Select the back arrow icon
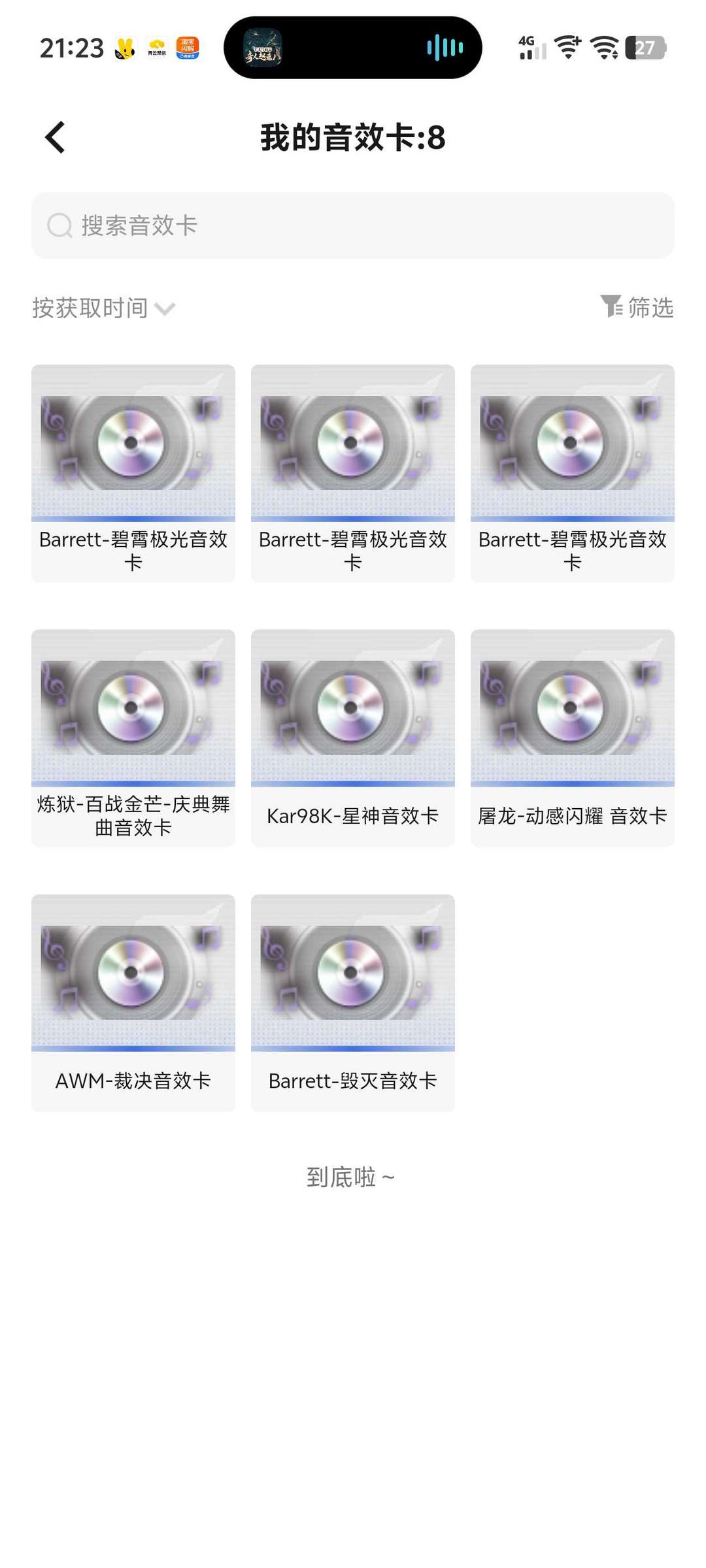706x1568 pixels. (55, 137)
